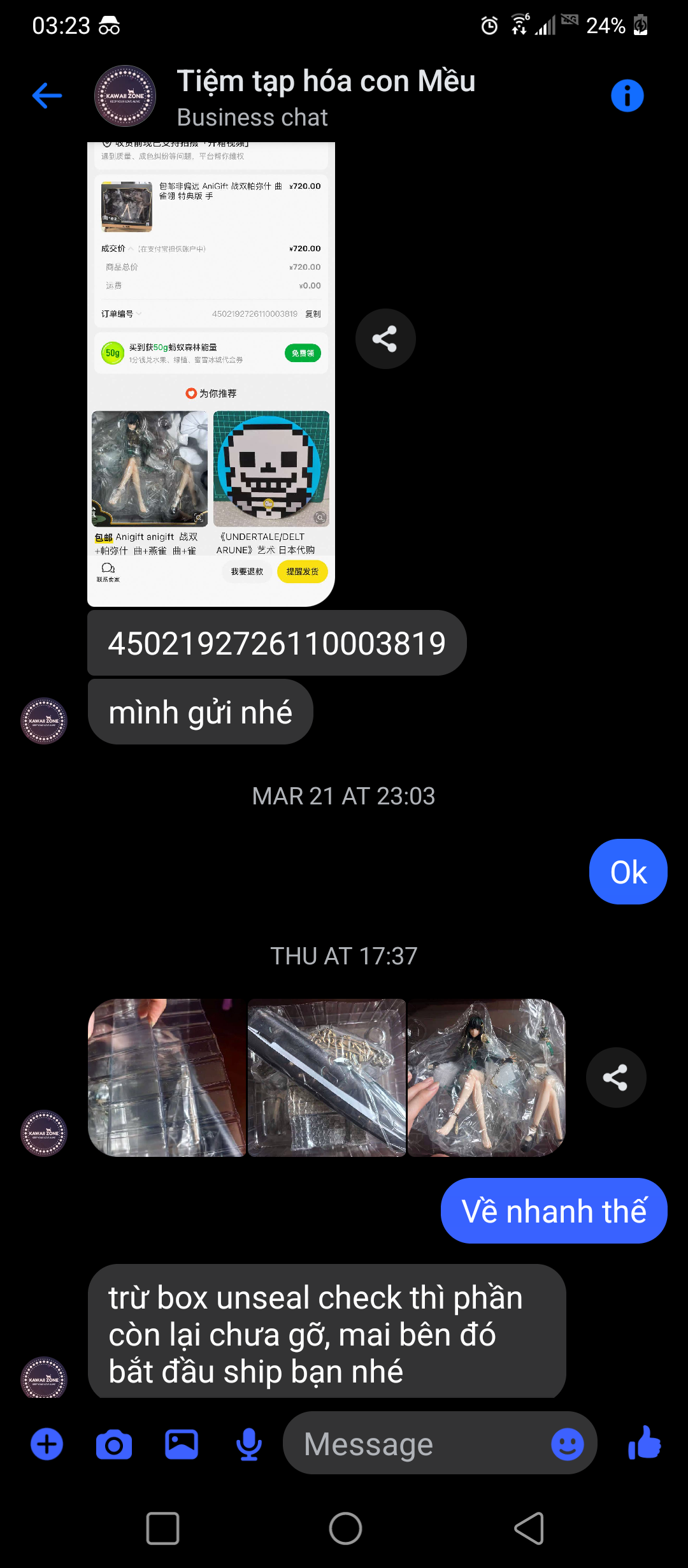Record a voice message
The width and height of the screenshot is (688, 1568).
pyautogui.click(x=249, y=1444)
